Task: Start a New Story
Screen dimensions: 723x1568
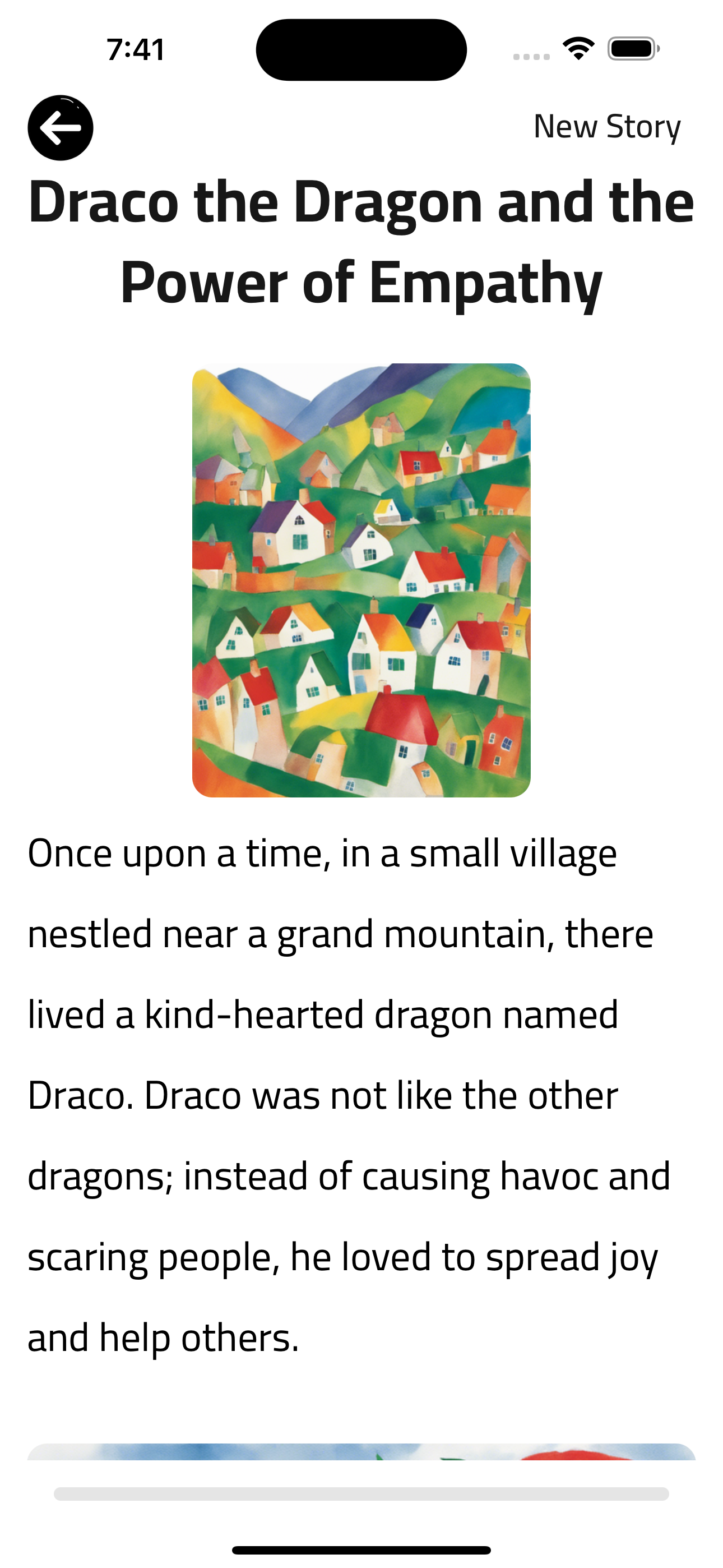Action: [607, 127]
